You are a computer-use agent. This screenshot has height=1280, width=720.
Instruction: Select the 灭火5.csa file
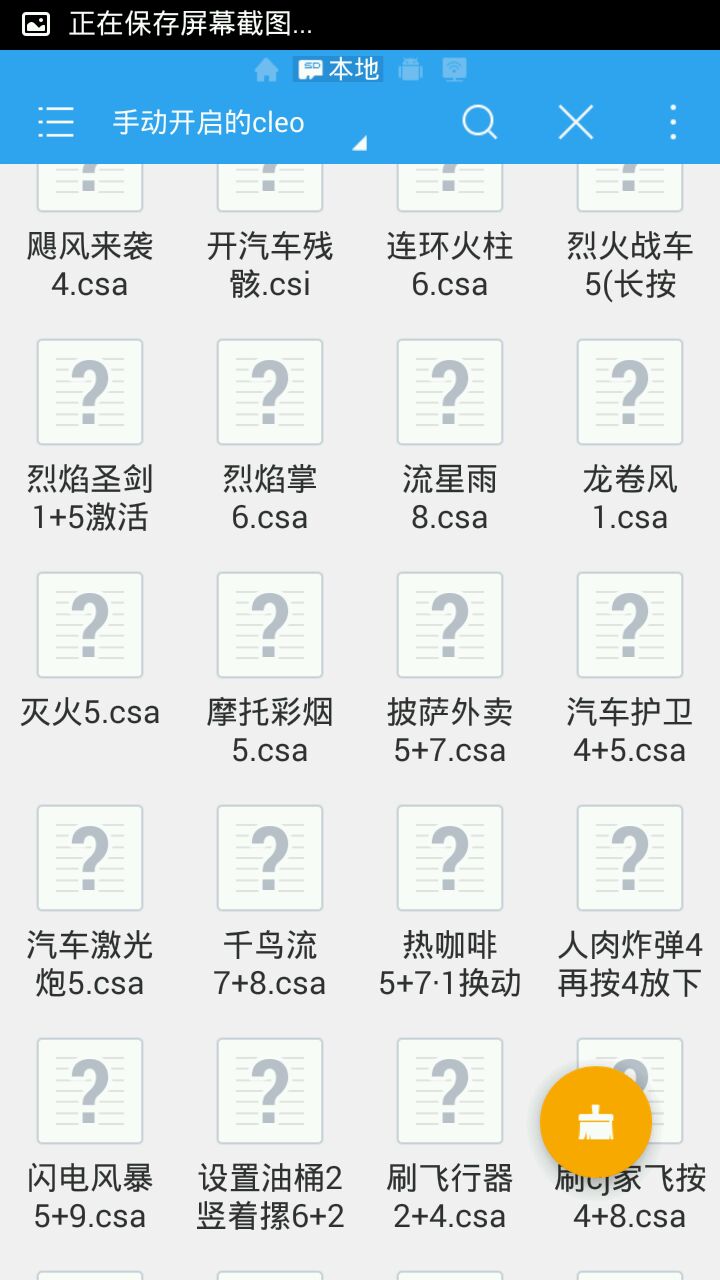(x=90, y=625)
